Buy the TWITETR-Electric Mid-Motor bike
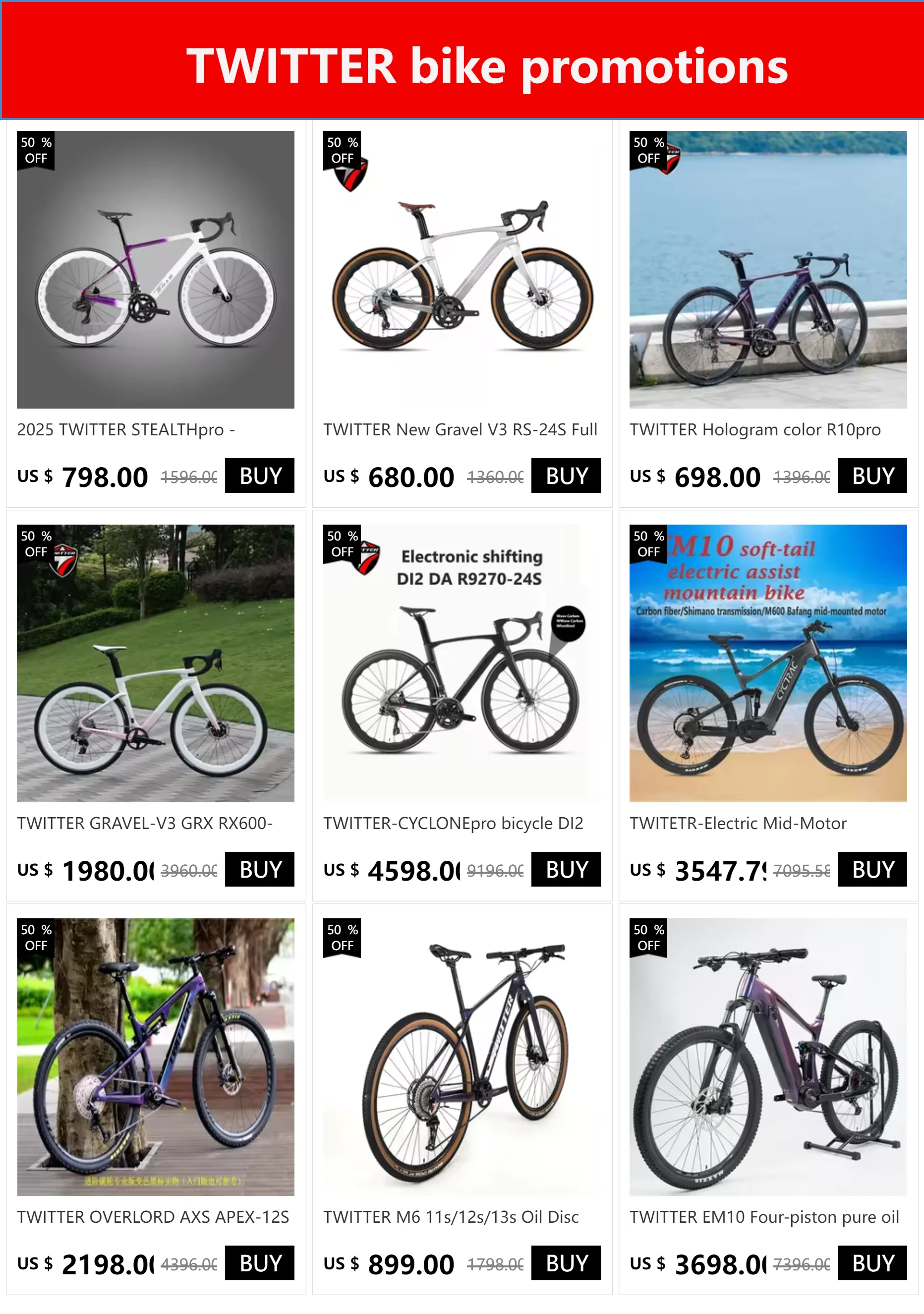Viewport: 924px width, 1314px height. [872, 869]
